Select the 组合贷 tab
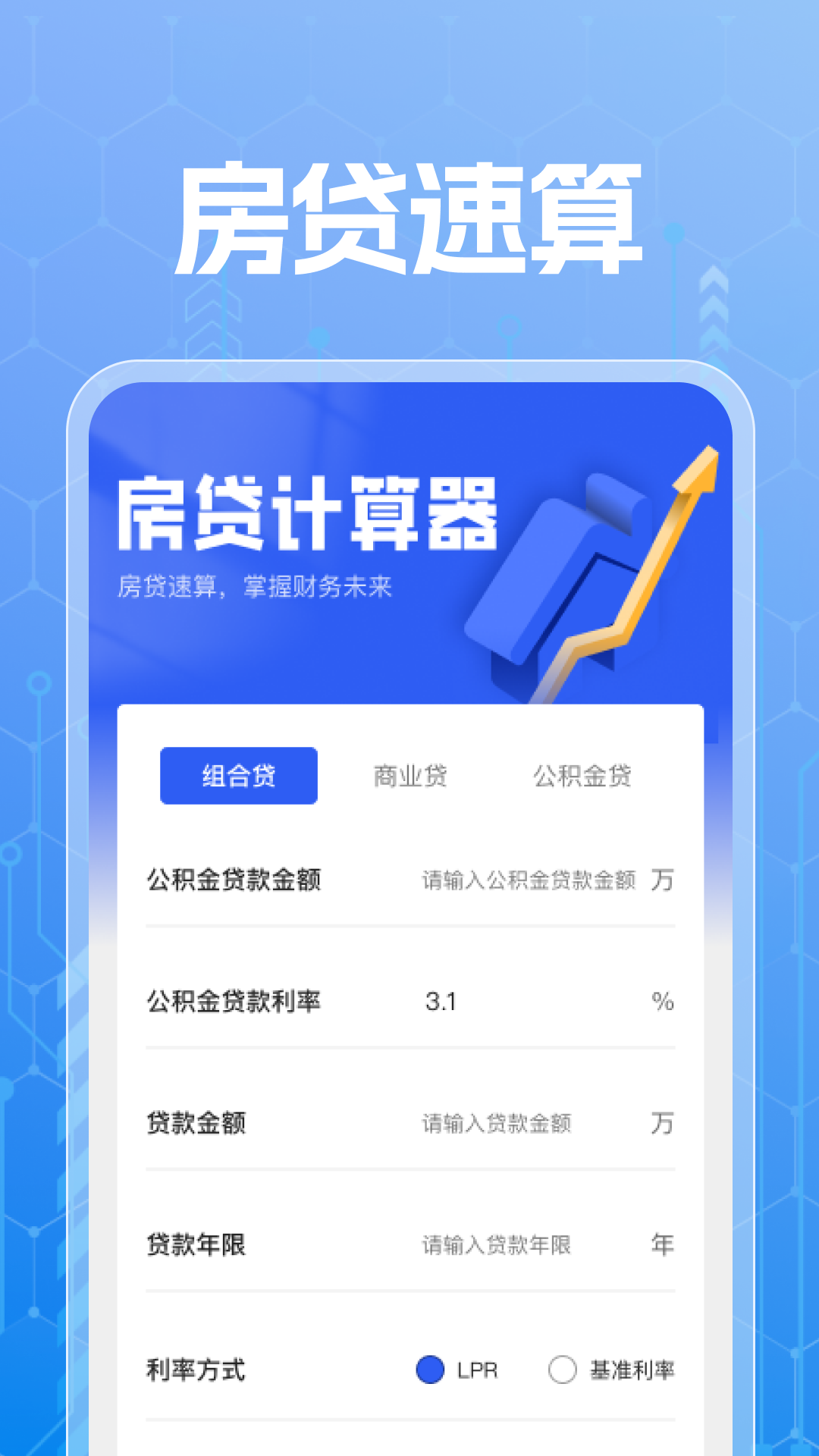This screenshot has width=819, height=1456. [238, 775]
